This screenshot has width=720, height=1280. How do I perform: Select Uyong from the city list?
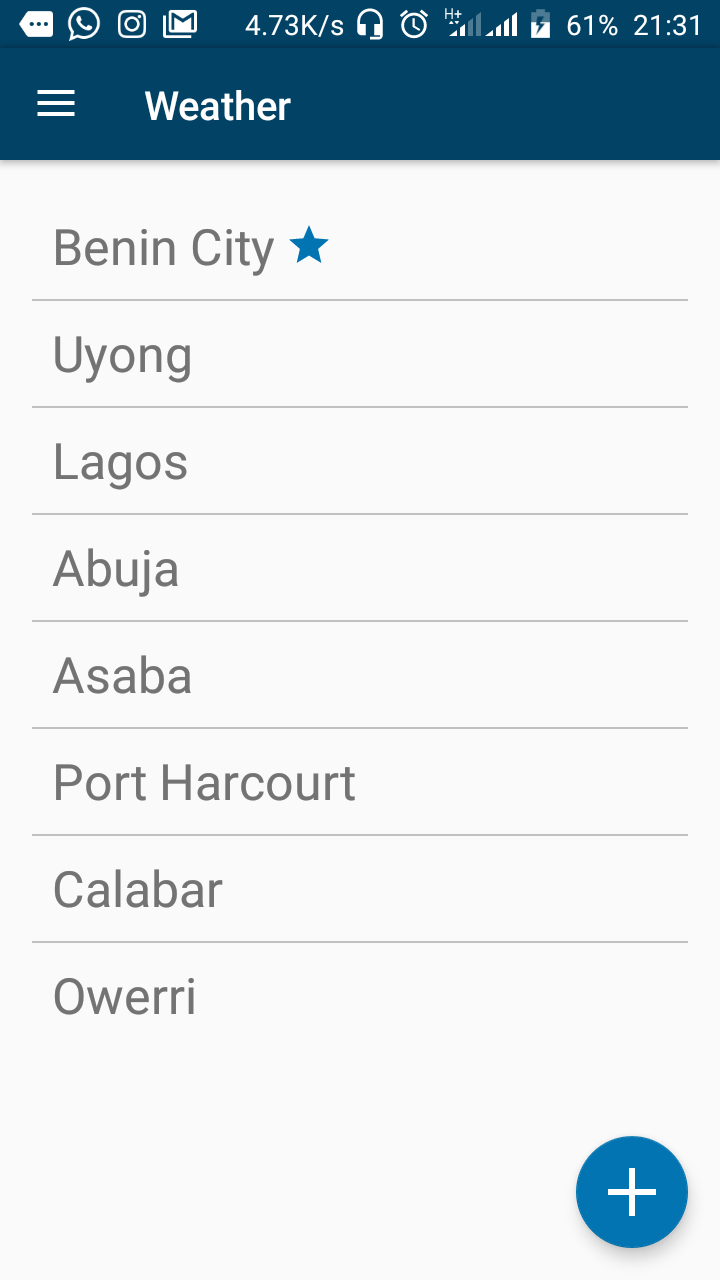pos(360,354)
